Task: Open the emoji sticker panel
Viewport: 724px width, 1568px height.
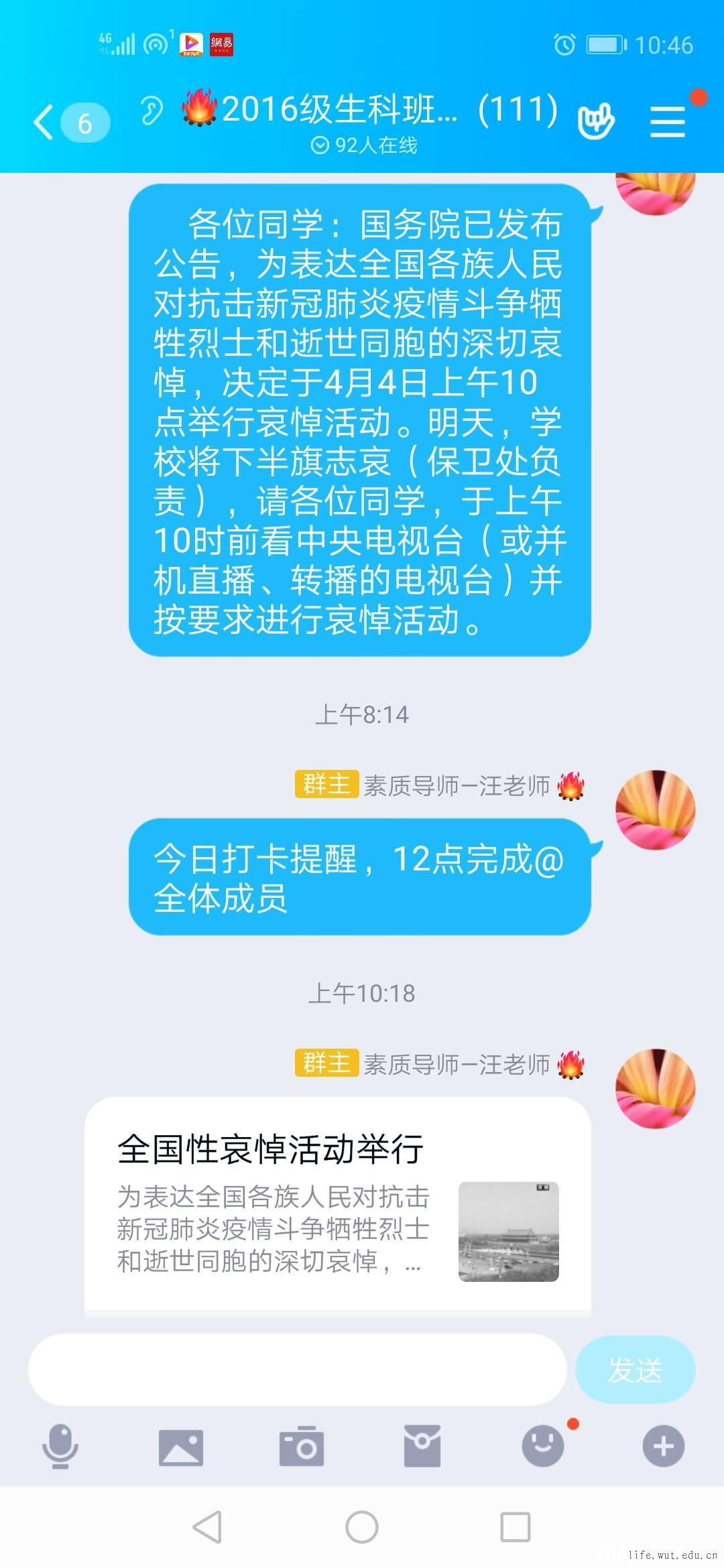Action: (x=543, y=1445)
